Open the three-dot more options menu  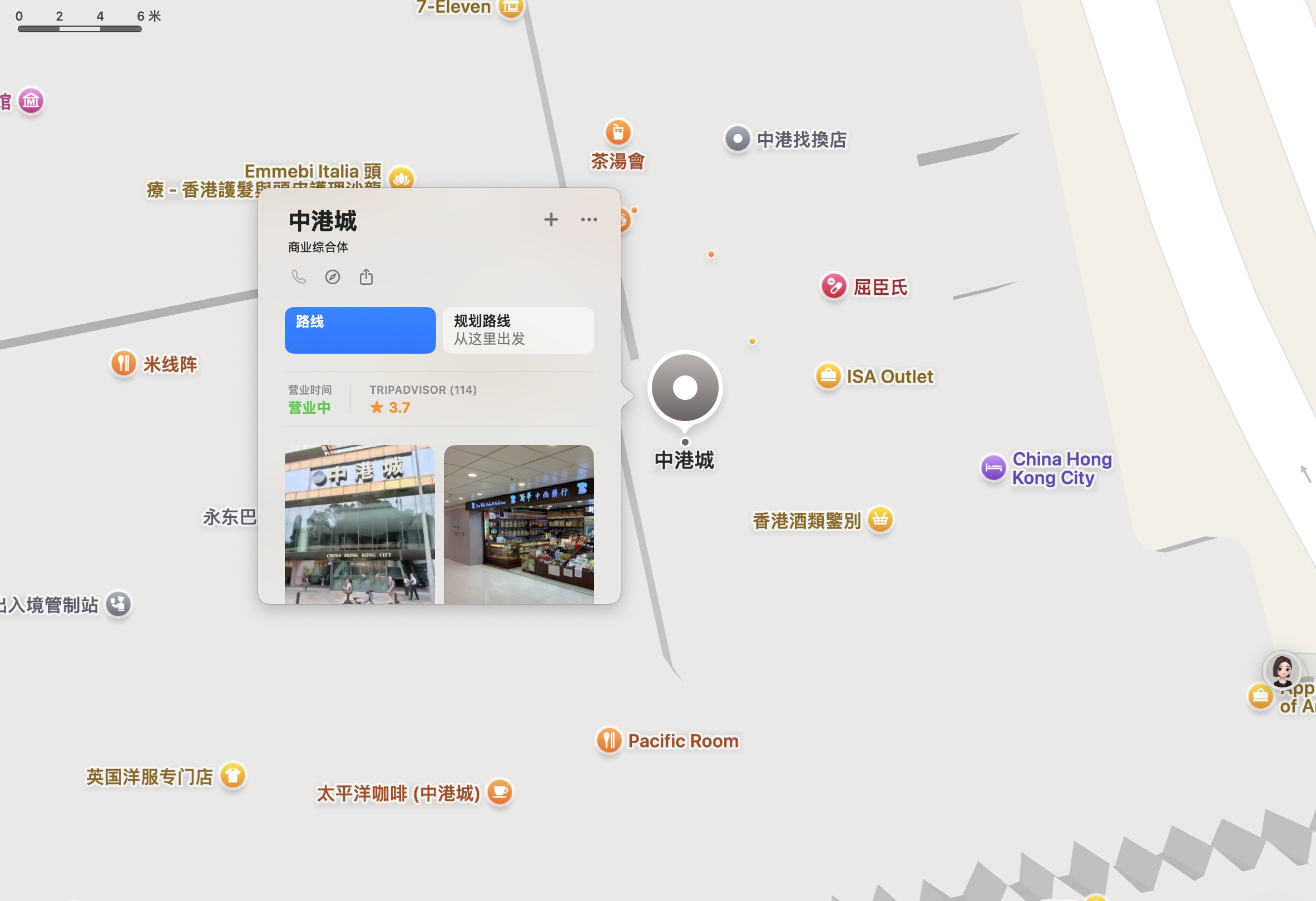coord(588,219)
